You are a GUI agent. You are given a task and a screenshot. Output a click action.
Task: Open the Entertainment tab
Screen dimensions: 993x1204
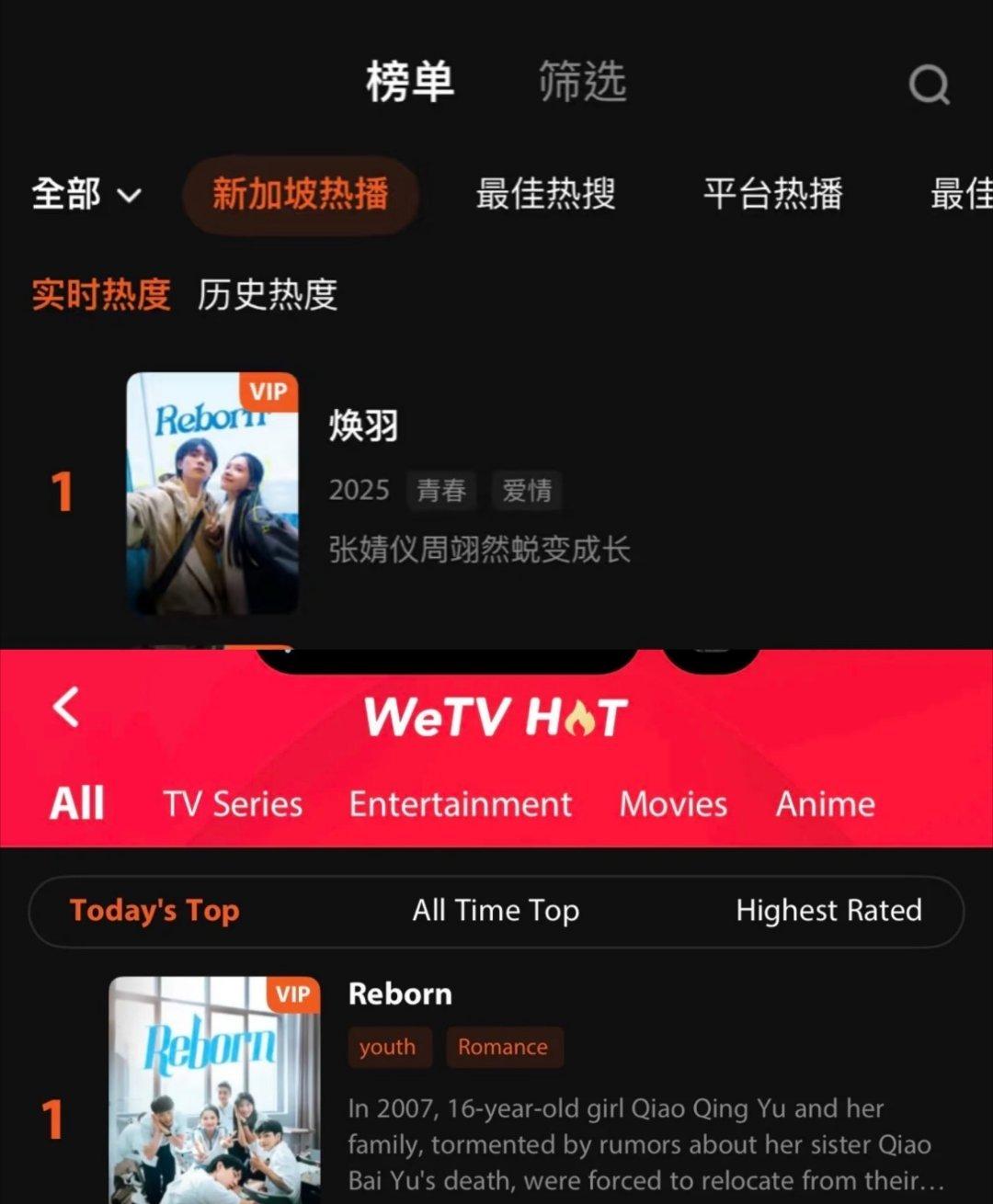(461, 804)
